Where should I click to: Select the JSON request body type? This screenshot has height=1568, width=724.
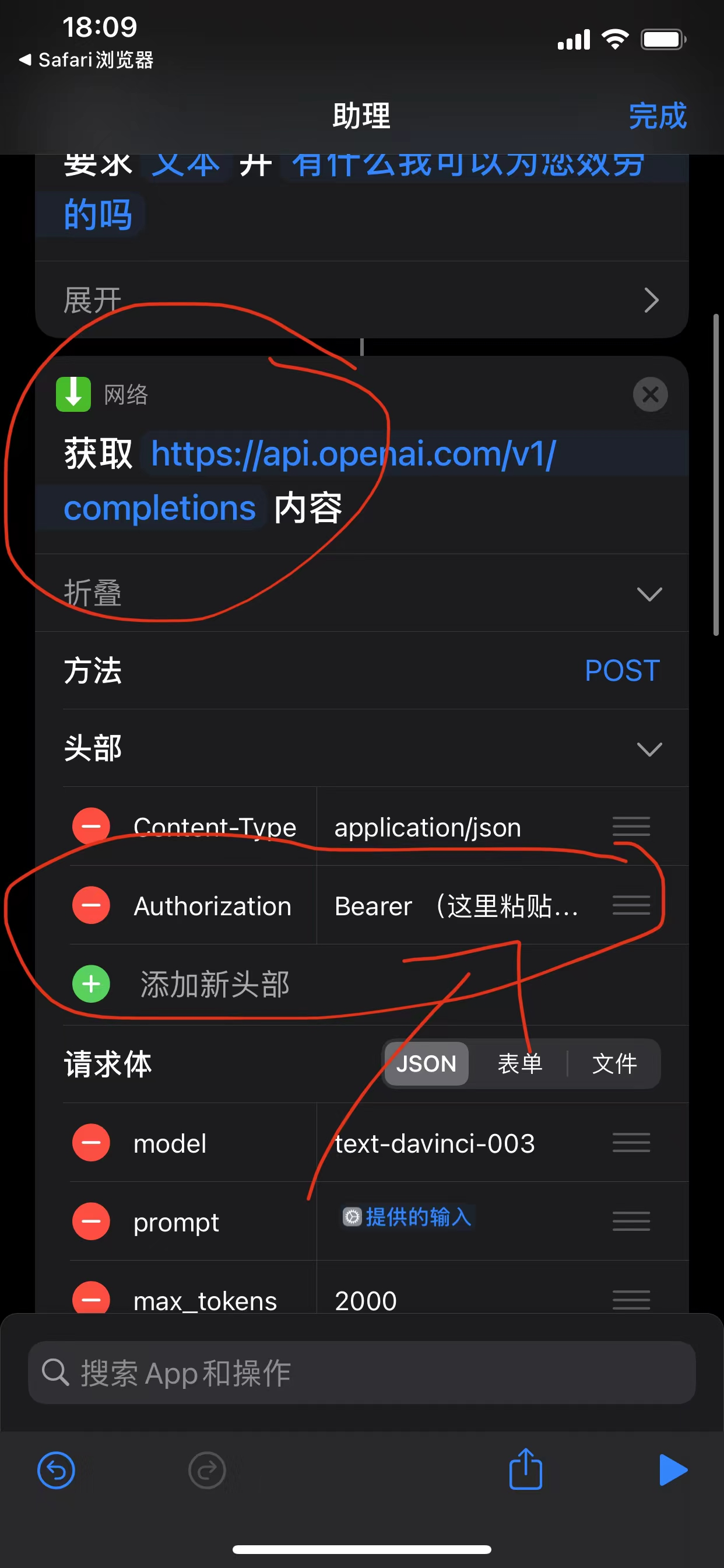pyautogui.click(x=426, y=1063)
